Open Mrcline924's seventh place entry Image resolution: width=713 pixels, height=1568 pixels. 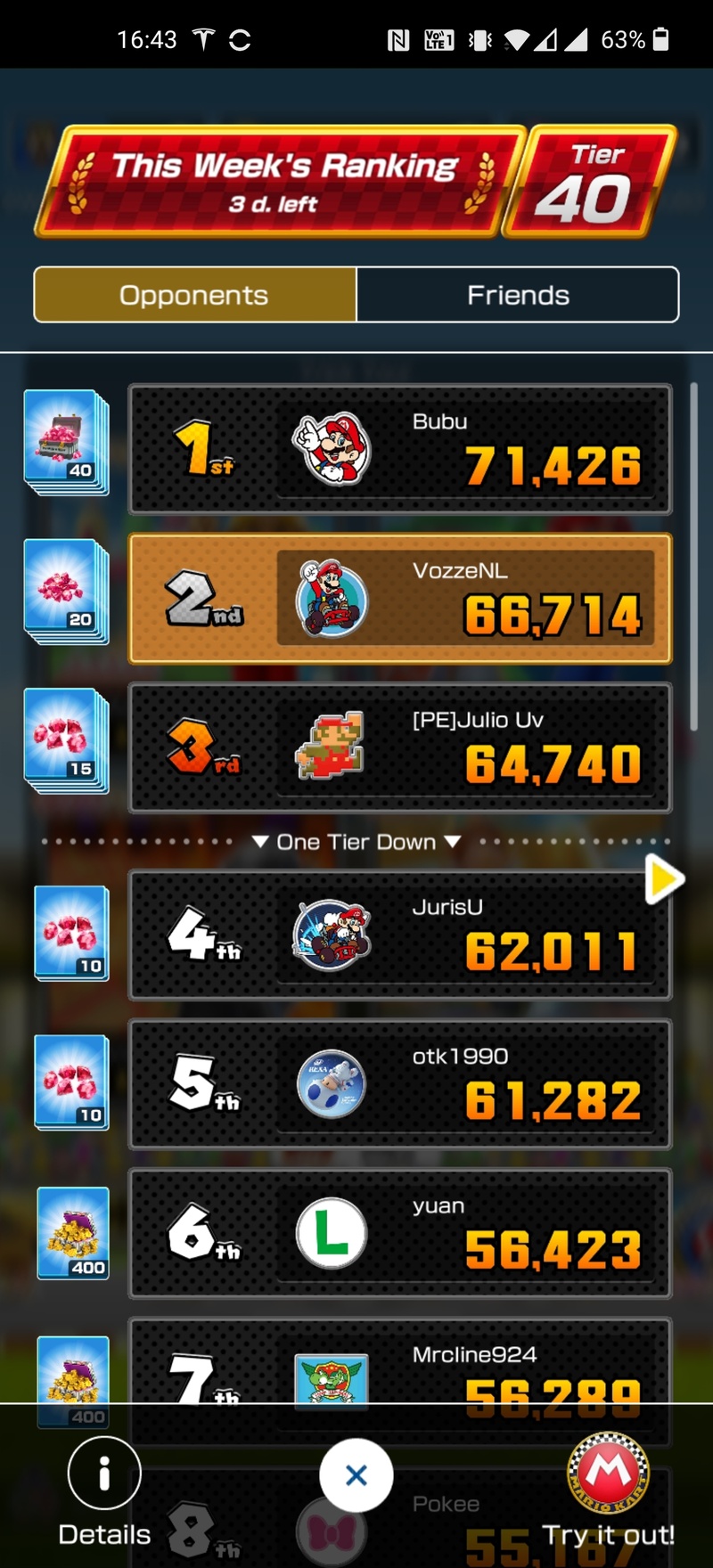399,1368
